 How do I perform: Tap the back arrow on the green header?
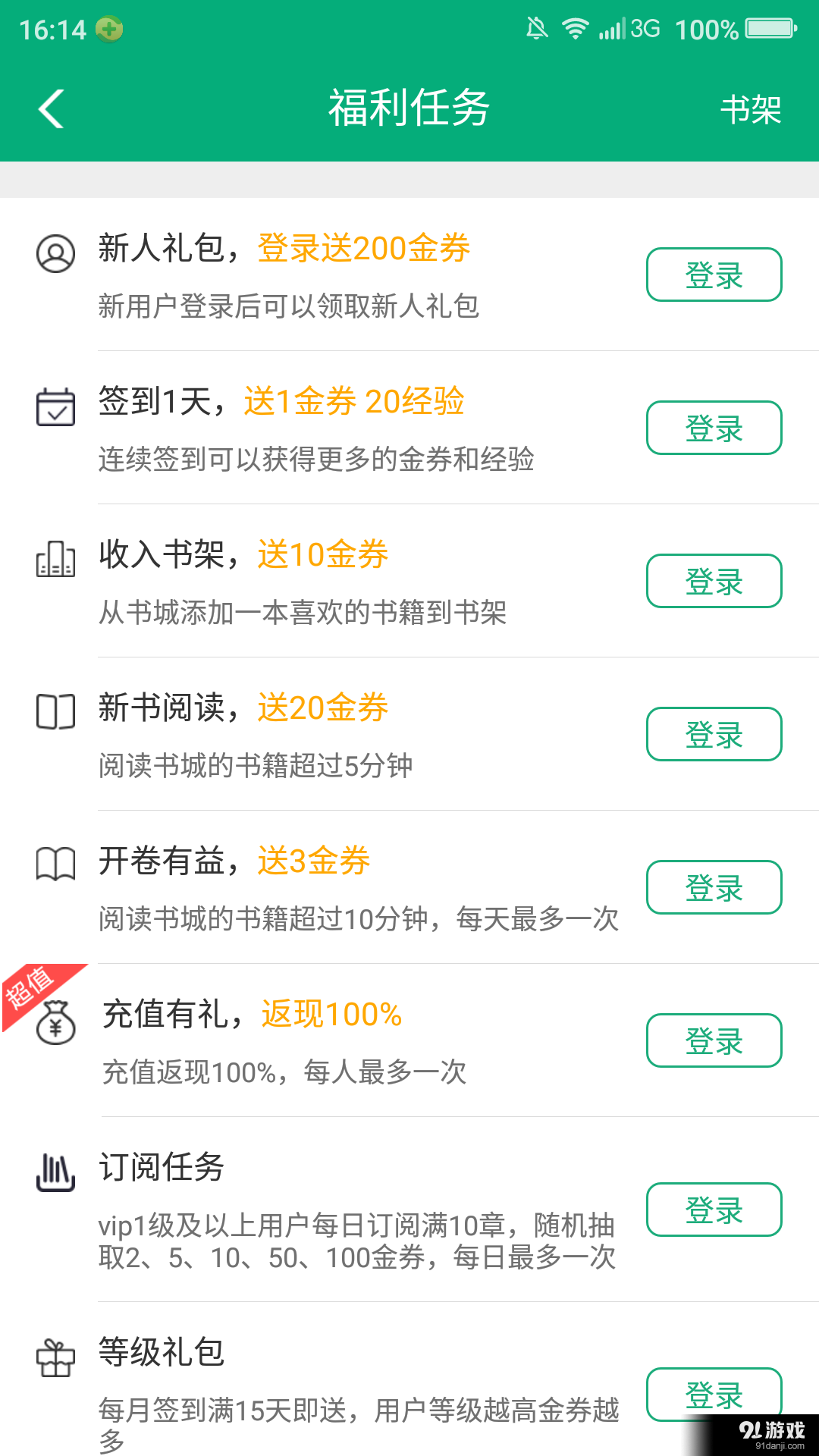tap(49, 108)
